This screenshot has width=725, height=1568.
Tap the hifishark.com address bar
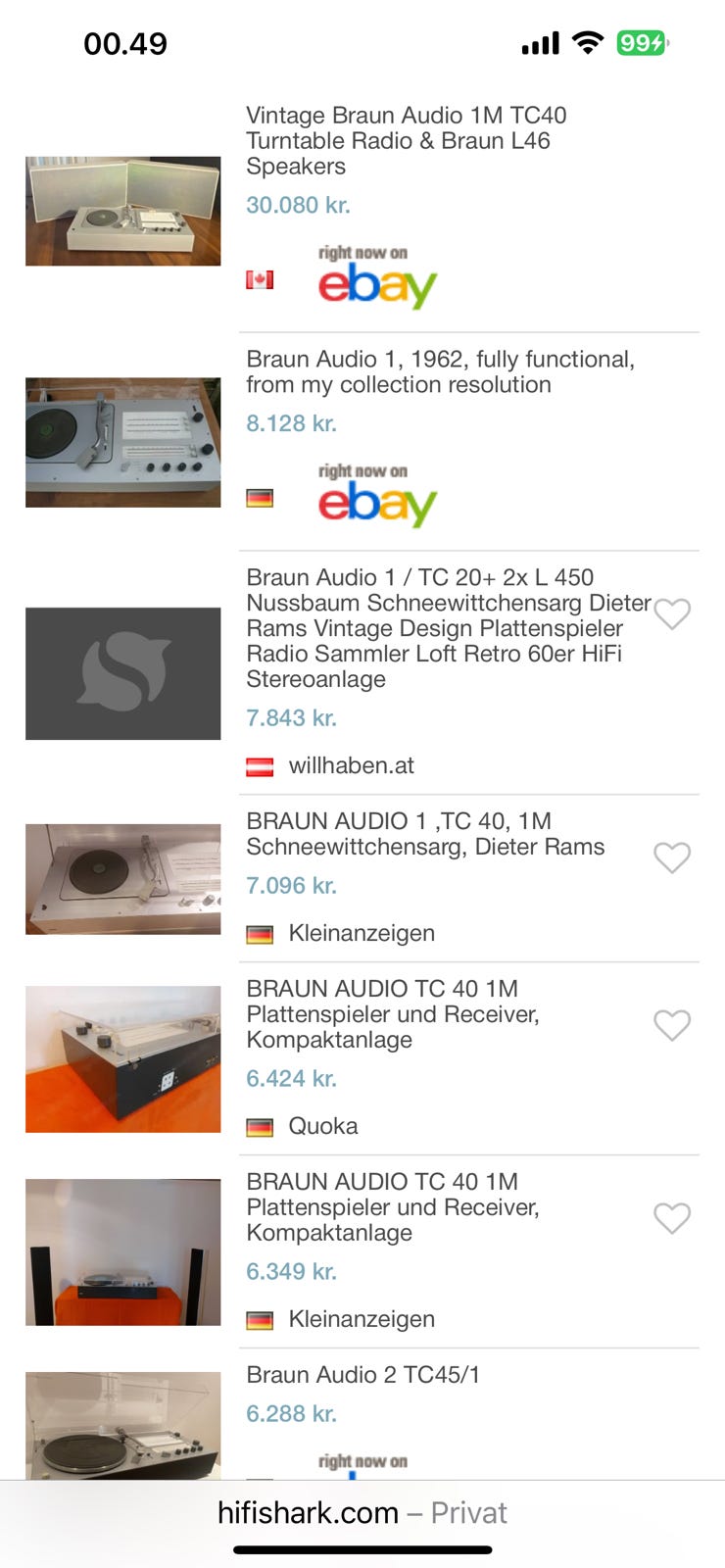pyautogui.click(x=362, y=1512)
